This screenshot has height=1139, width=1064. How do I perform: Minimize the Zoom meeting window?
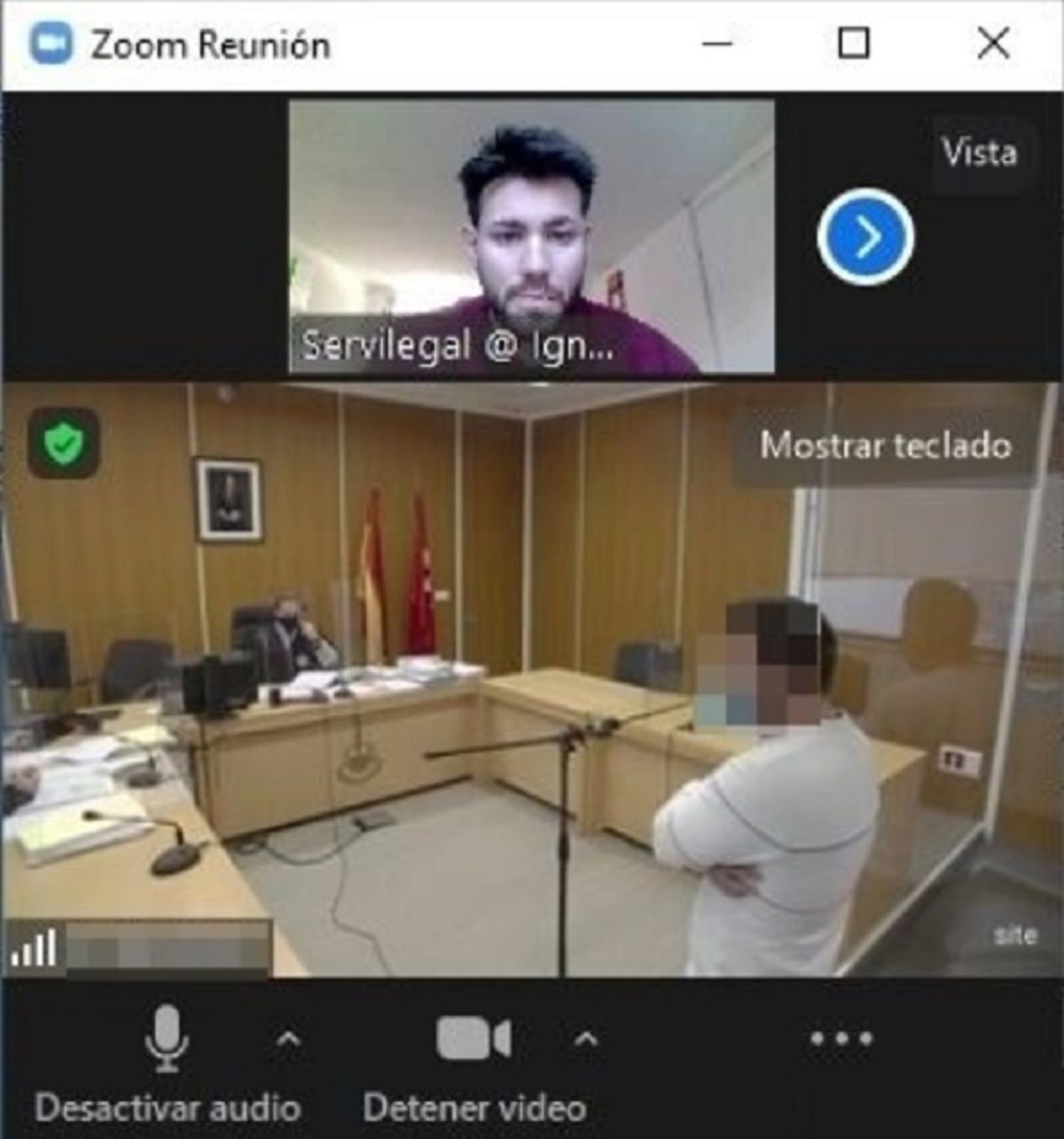716,43
